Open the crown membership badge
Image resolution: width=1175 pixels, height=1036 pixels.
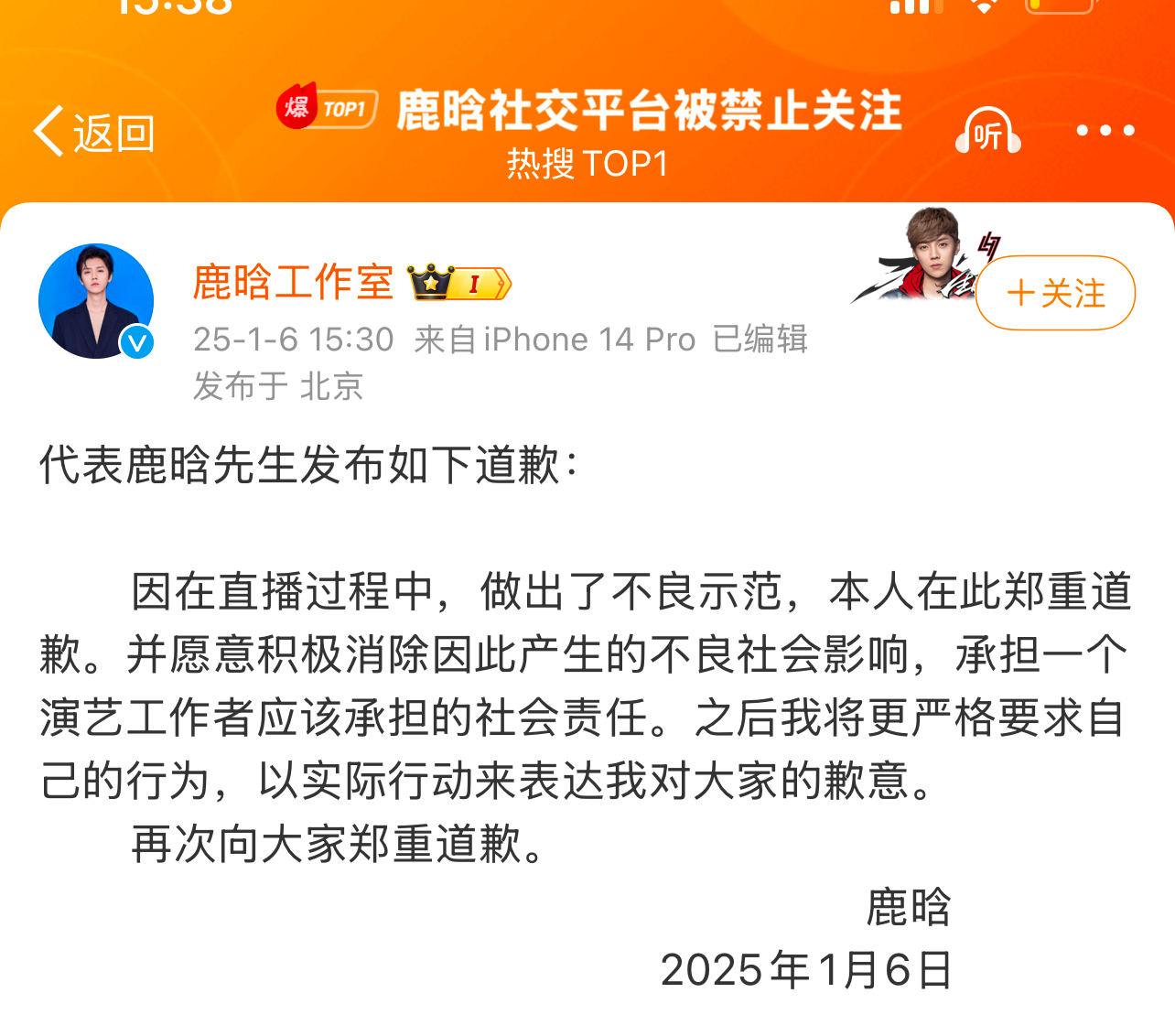[x=458, y=283]
